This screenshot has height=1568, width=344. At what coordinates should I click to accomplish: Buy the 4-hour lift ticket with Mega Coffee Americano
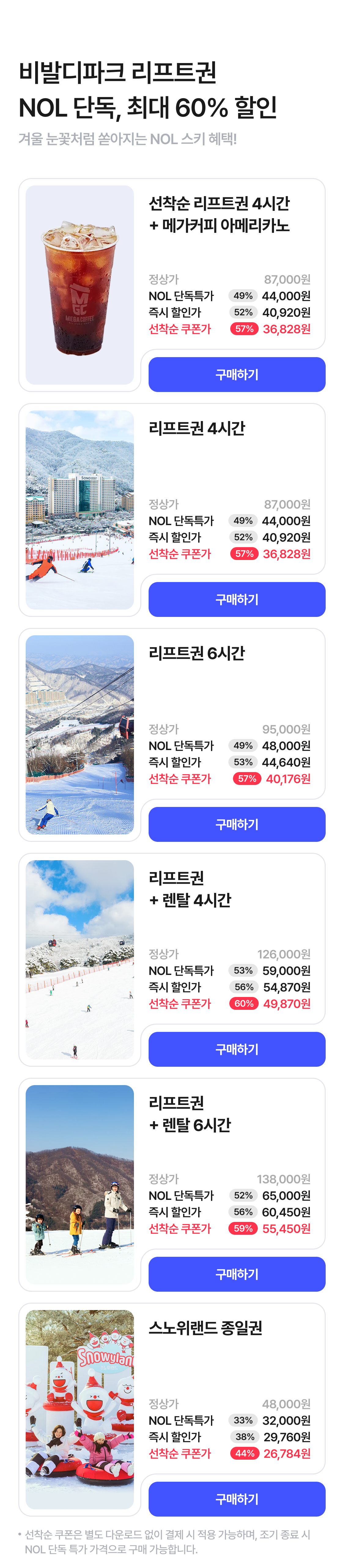point(236,374)
